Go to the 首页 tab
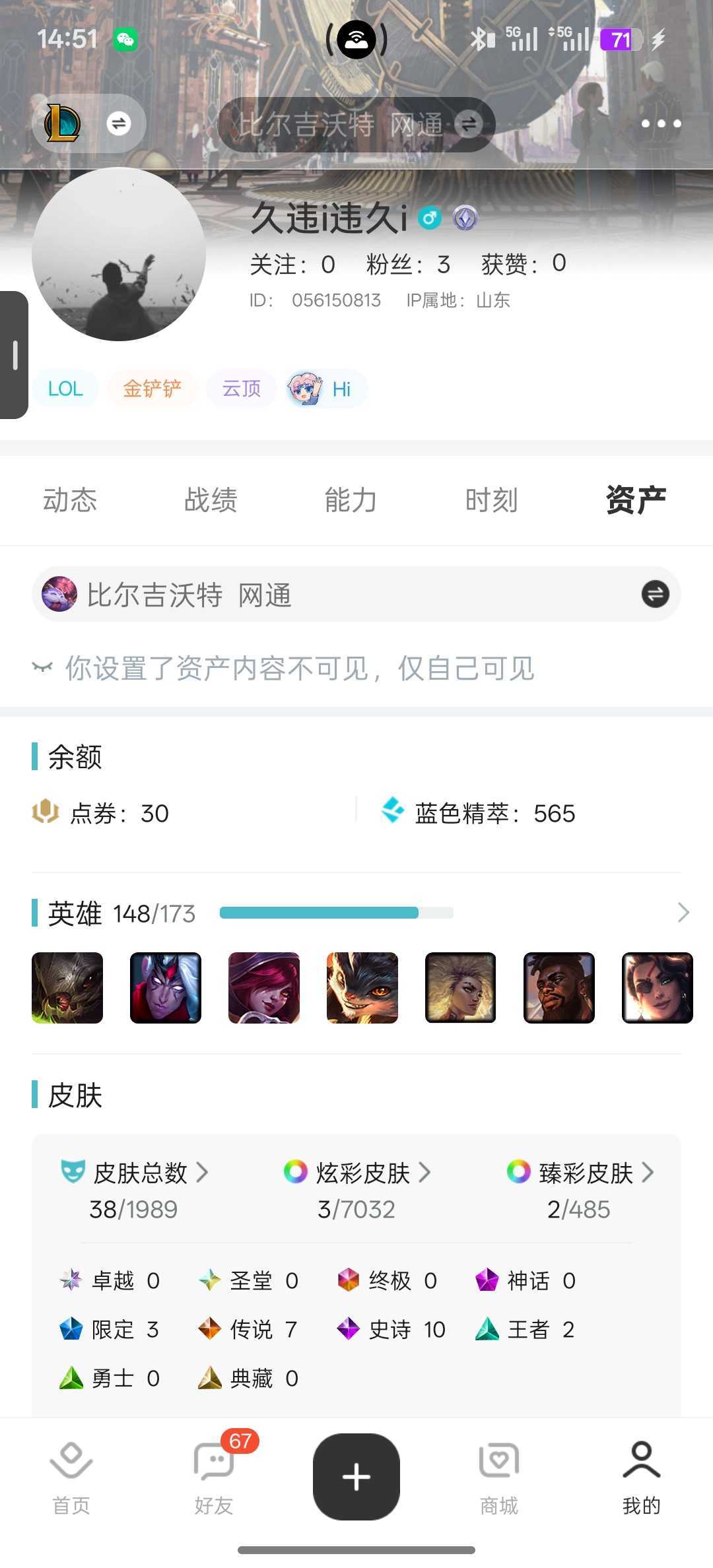Screen dimensions: 713x1568 click(x=71, y=1479)
